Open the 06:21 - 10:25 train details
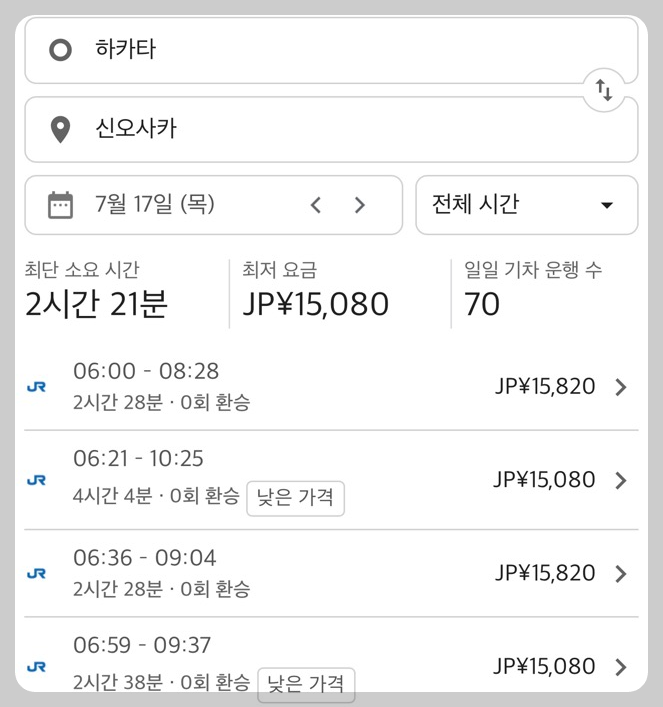 pos(330,479)
